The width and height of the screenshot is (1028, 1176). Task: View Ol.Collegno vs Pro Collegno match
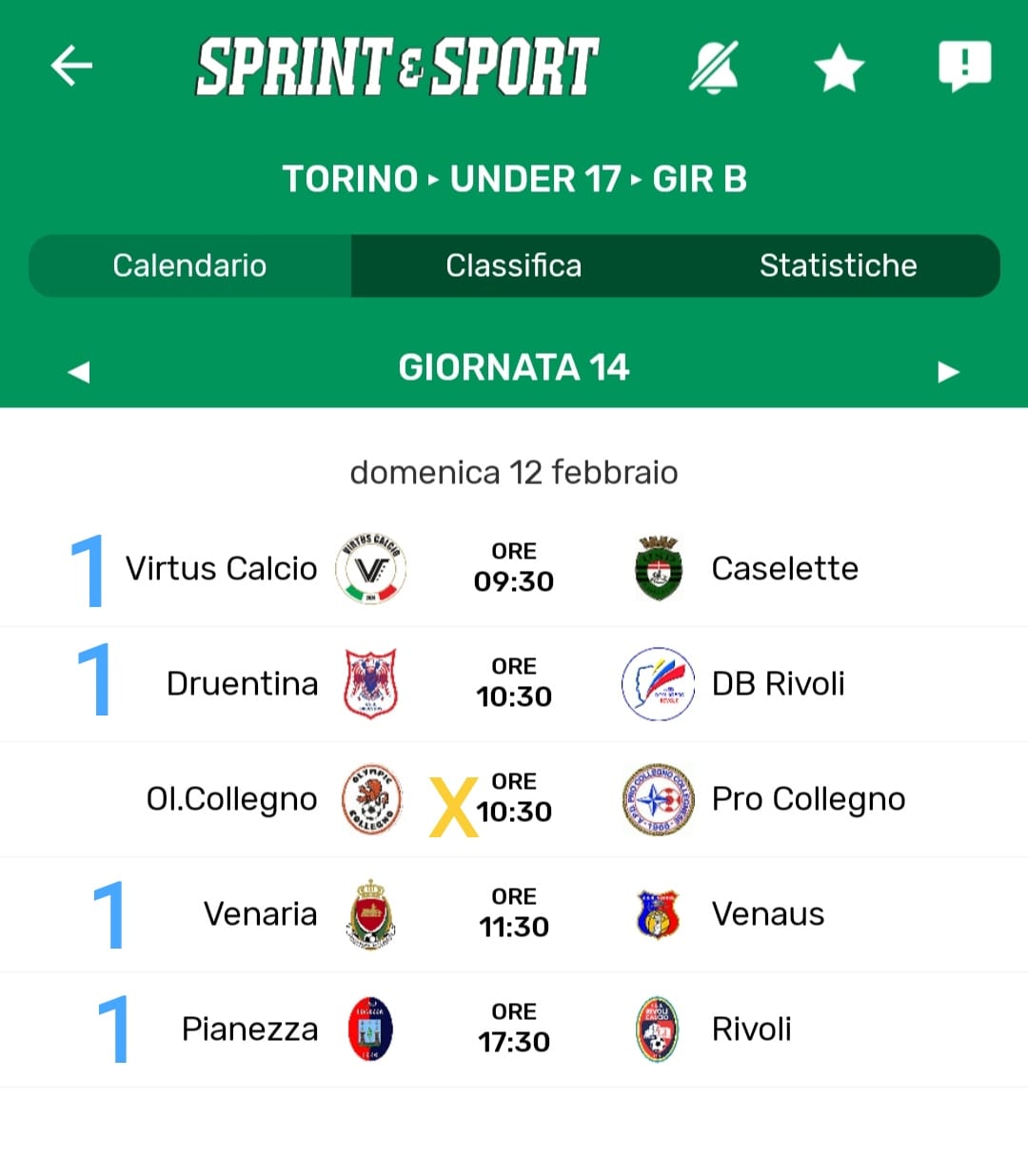point(514,798)
